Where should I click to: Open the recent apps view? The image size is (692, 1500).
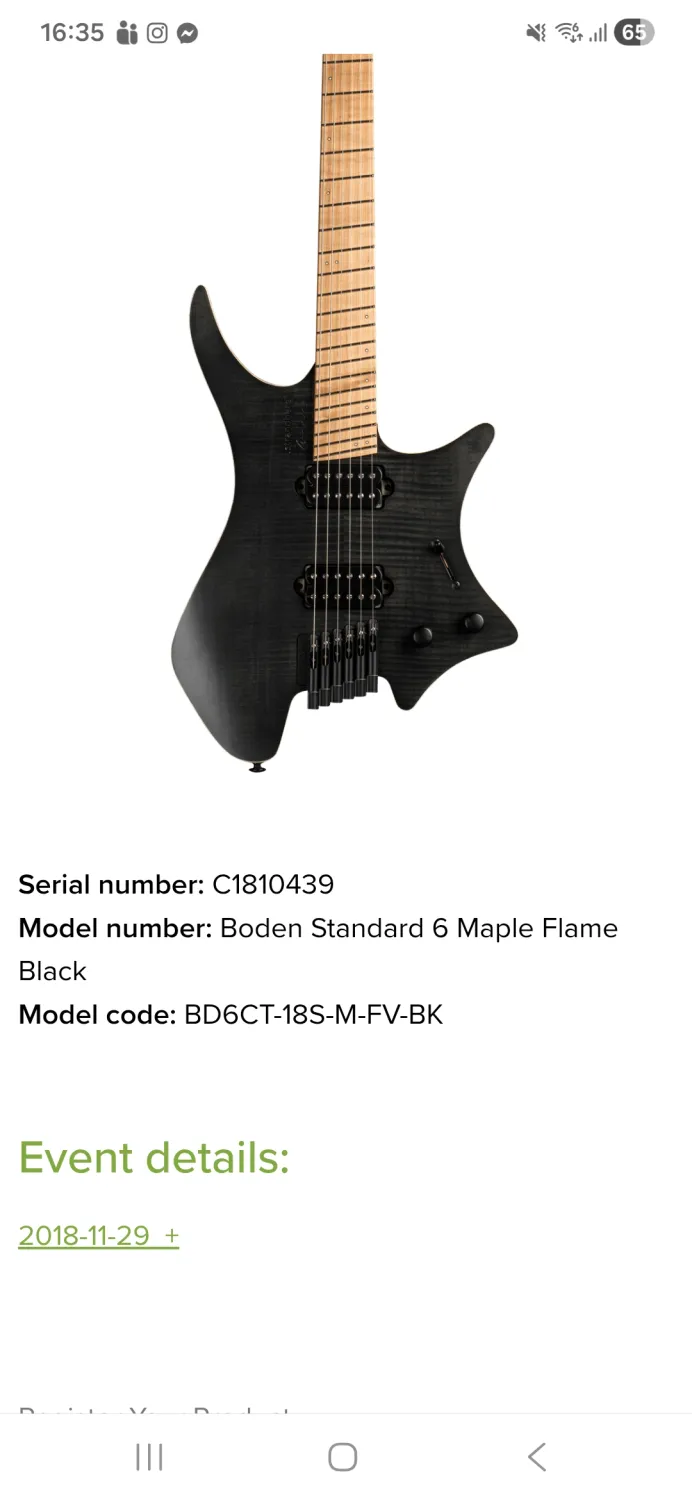point(149,1457)
